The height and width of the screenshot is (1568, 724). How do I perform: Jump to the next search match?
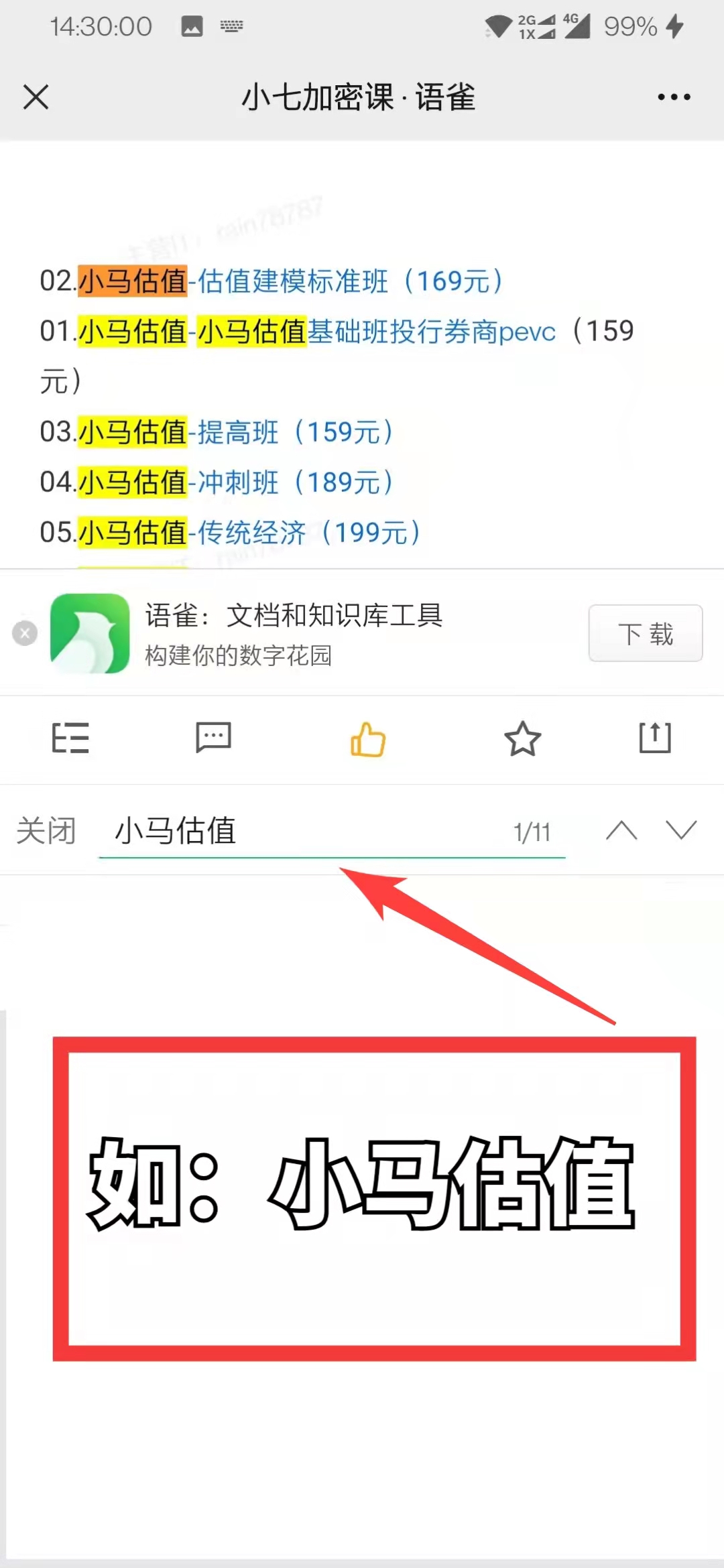(x=681, y=831)
